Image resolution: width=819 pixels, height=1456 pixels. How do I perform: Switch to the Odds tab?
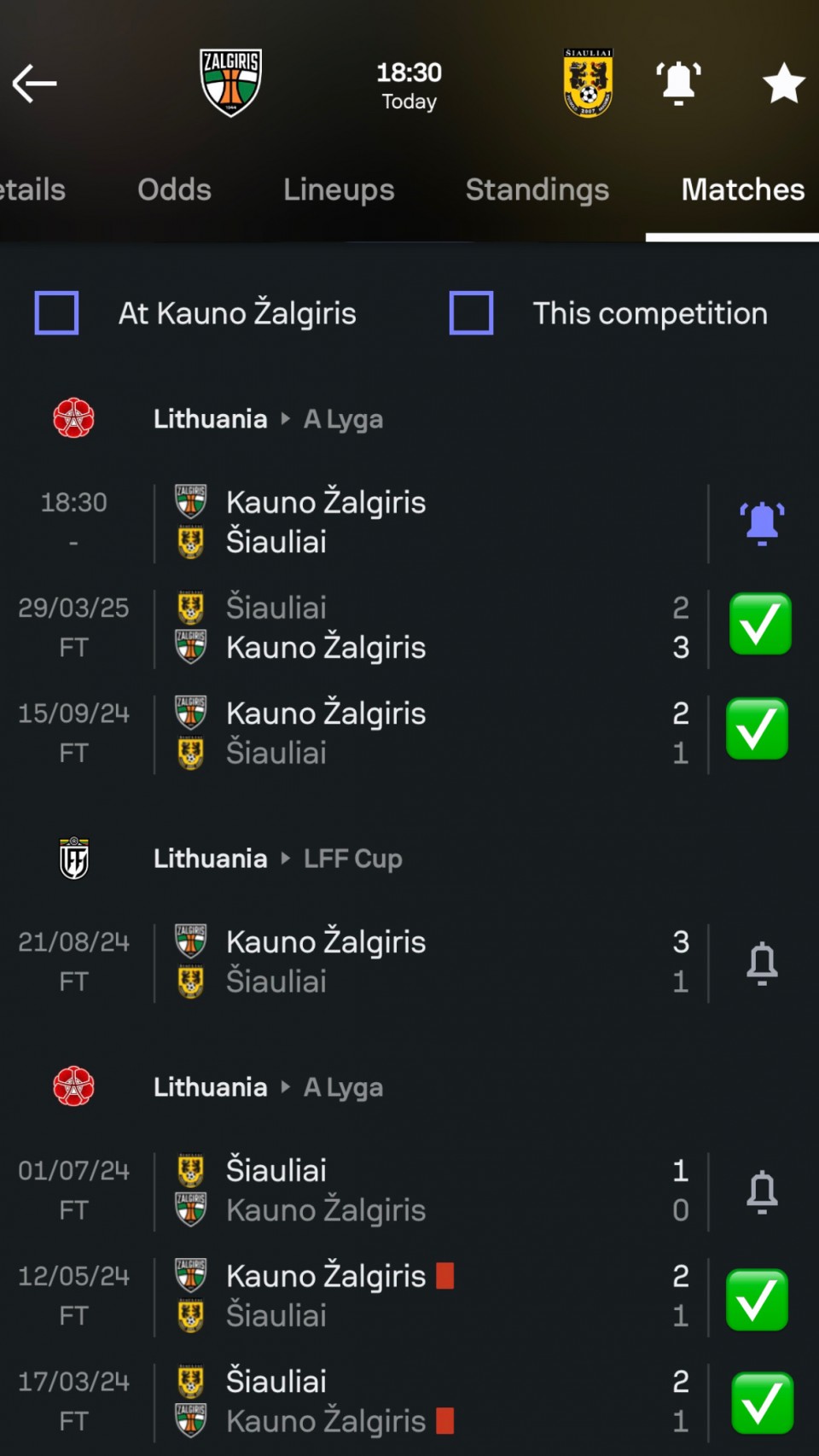(x=174, y=189)
